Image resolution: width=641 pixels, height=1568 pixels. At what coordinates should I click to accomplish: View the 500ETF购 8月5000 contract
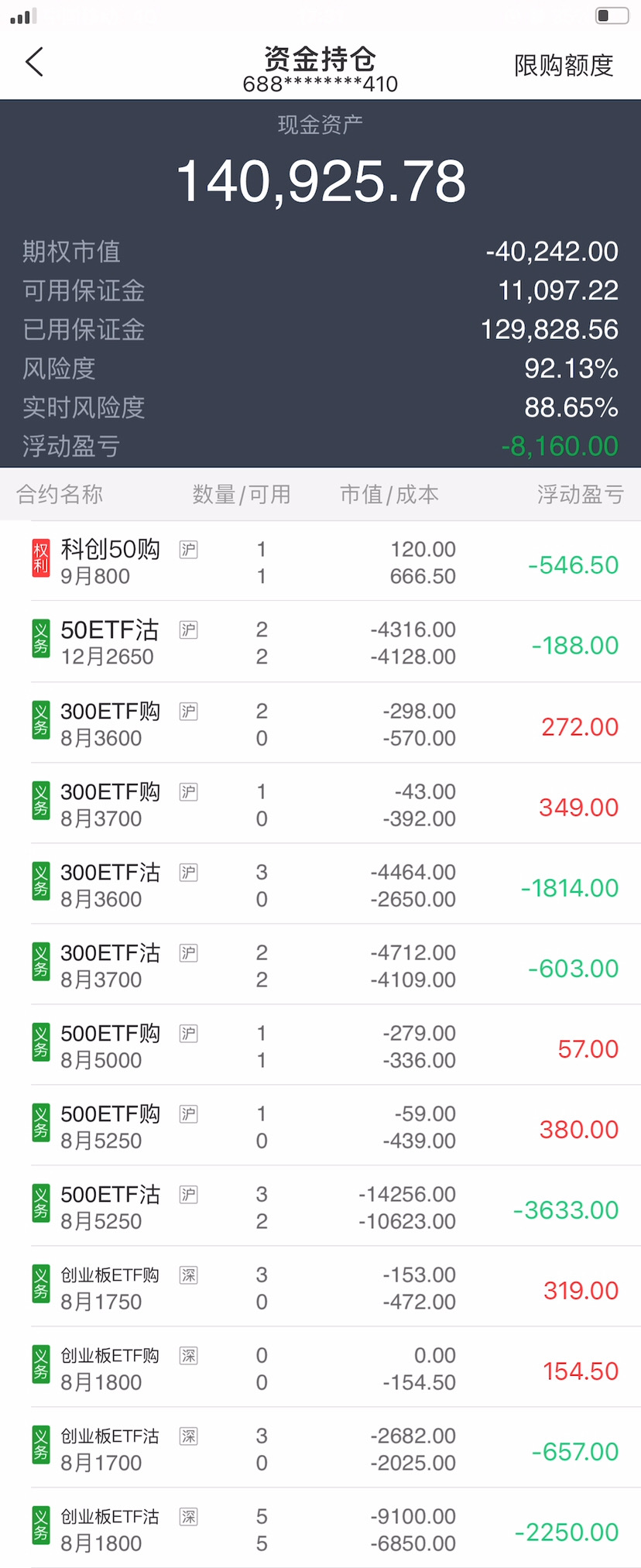(x=320, y=1046)
